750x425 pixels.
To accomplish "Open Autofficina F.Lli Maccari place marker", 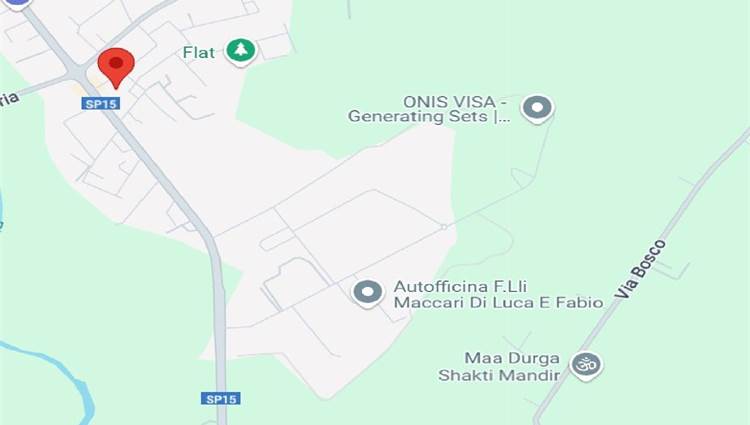I will coord(369,293).
